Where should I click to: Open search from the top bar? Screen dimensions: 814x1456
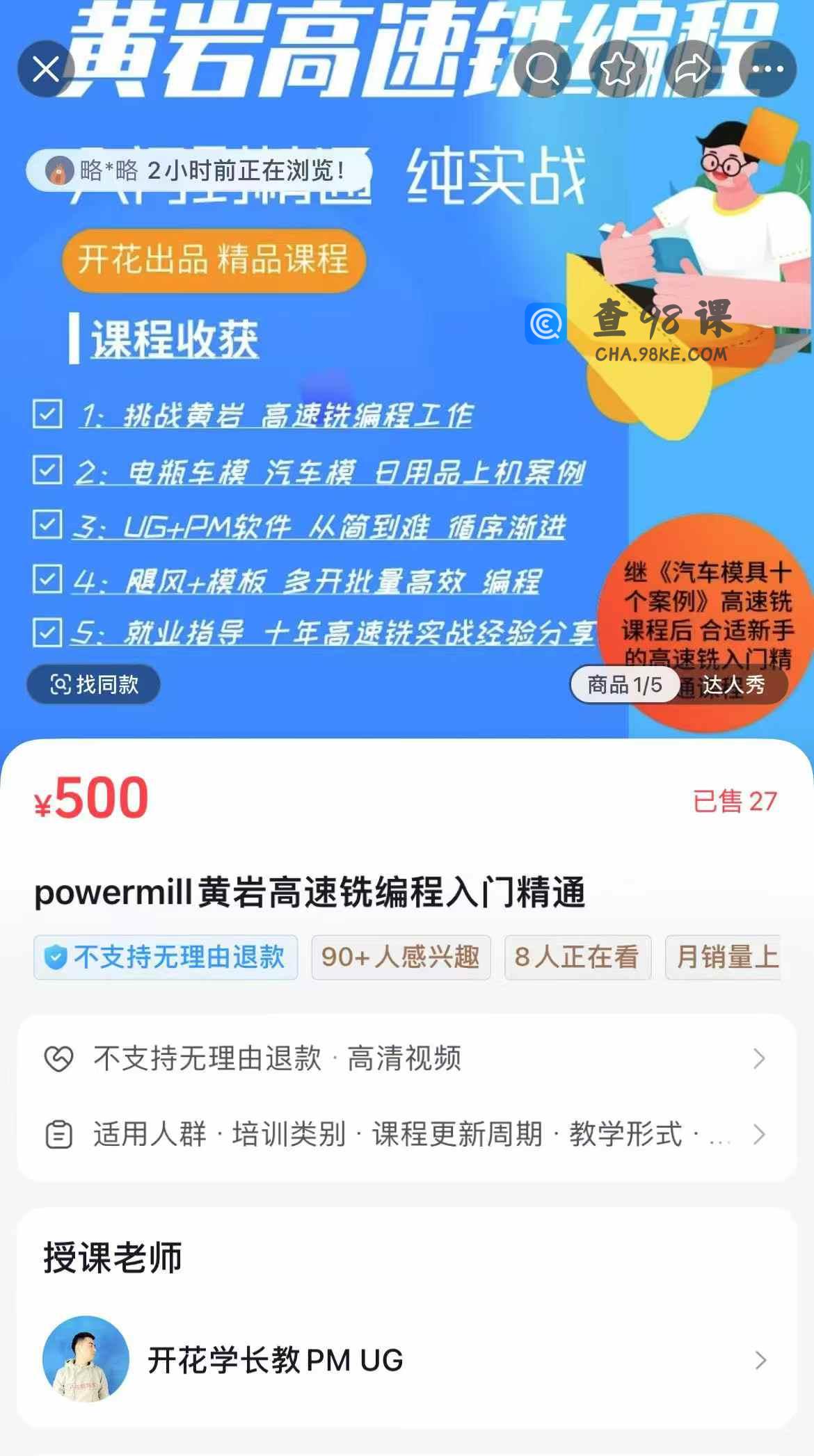tap(542, 69)
